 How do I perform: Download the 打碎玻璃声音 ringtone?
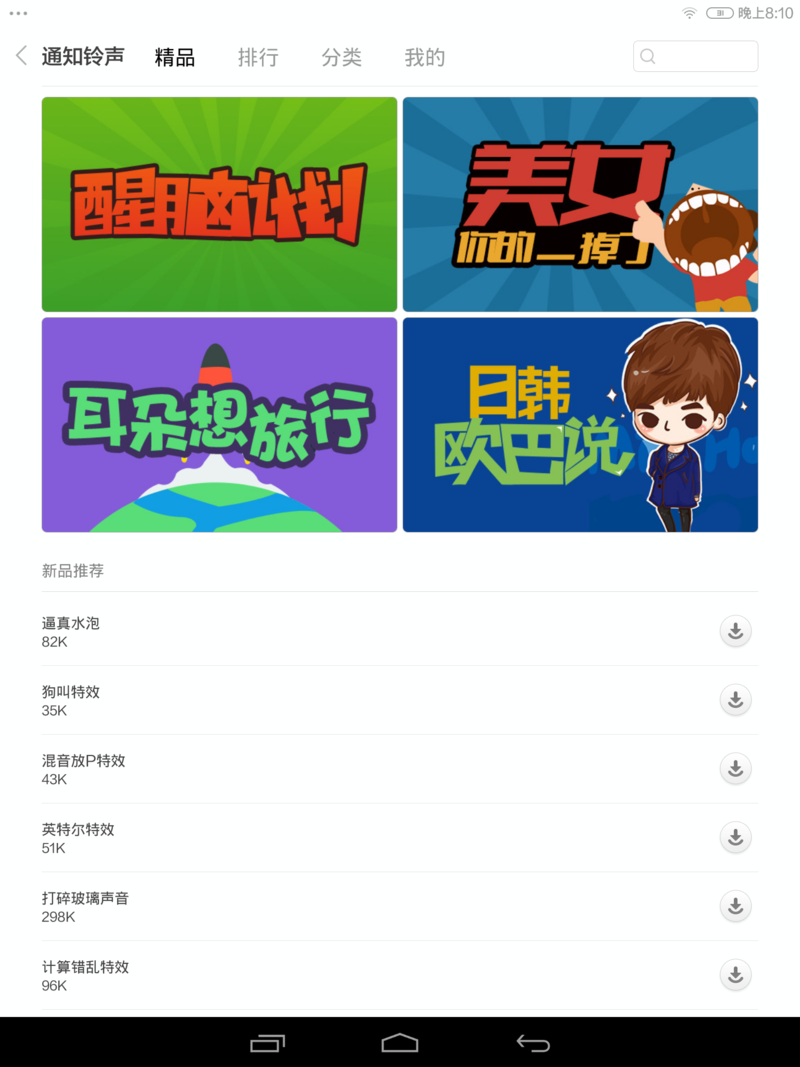(x=735, y=907)
